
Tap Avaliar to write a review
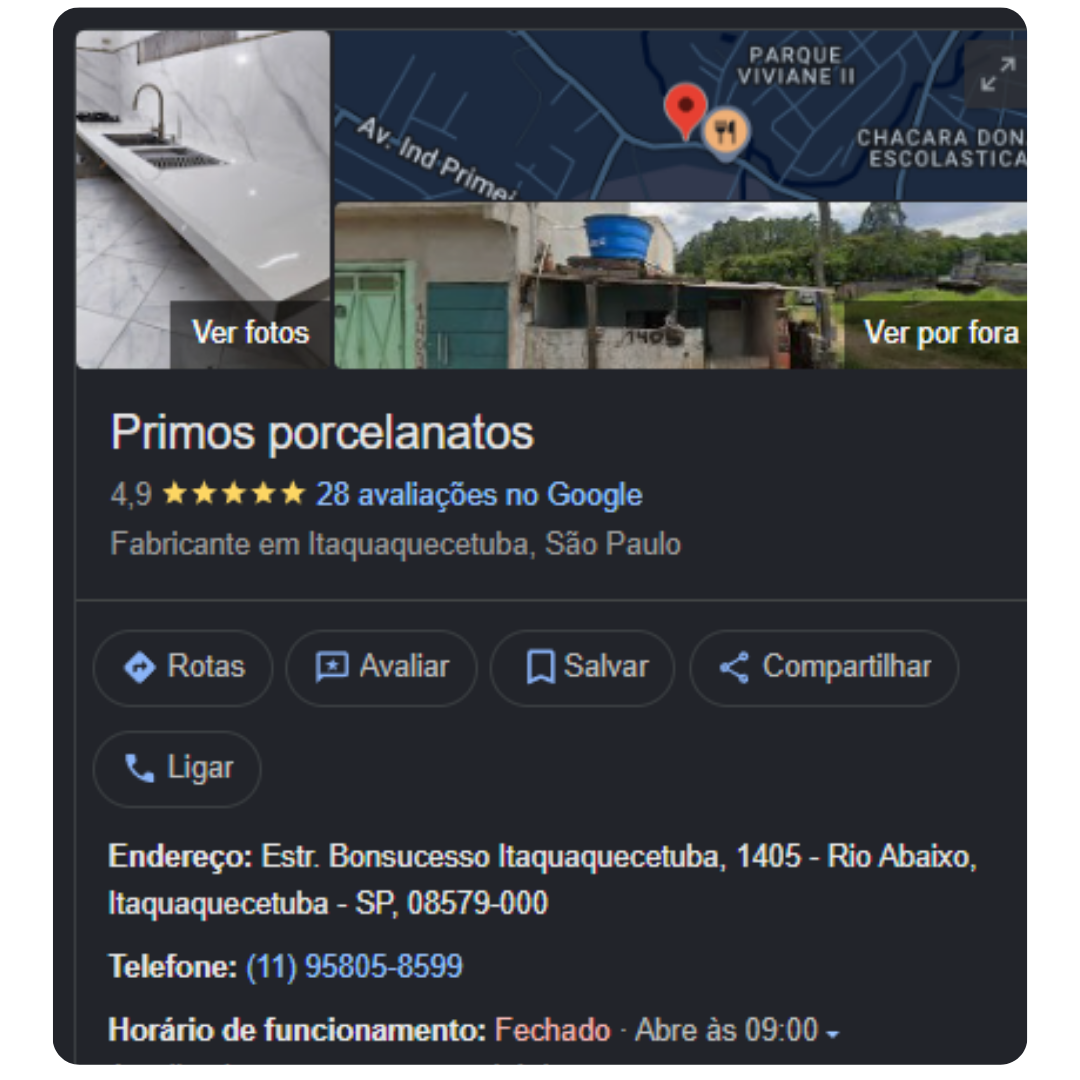[x=381, y=668]
